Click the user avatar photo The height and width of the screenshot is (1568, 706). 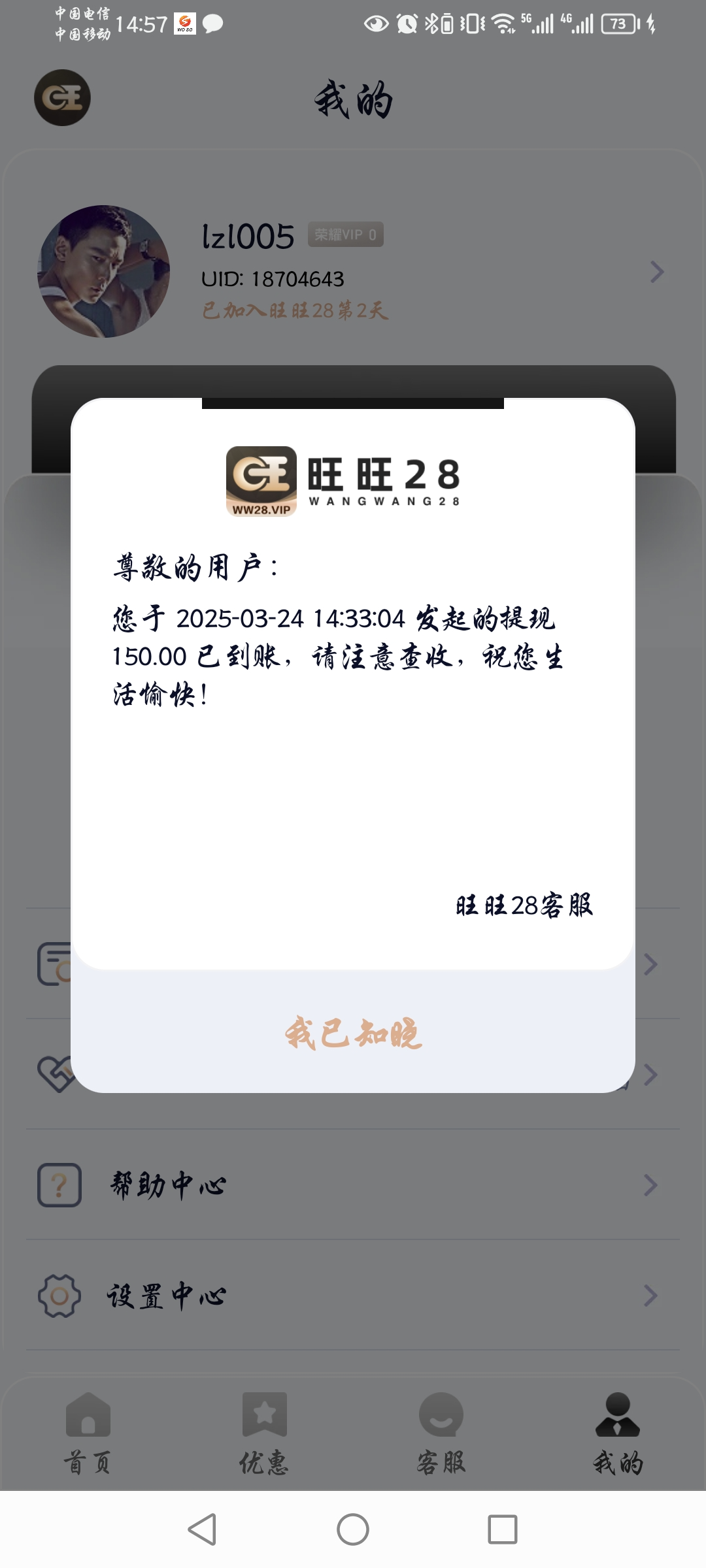(106, 273)
